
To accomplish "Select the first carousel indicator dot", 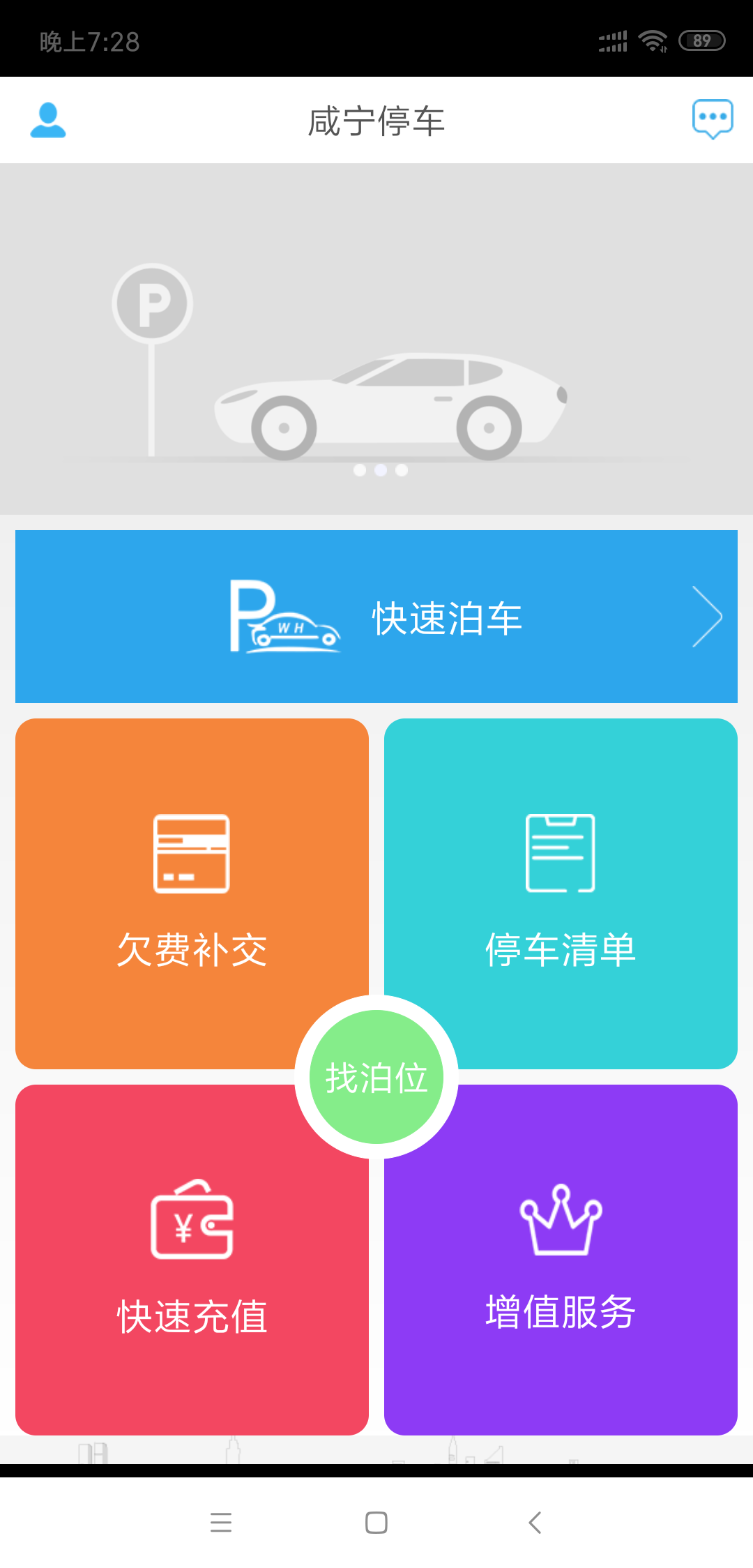I will coord(360,470).
